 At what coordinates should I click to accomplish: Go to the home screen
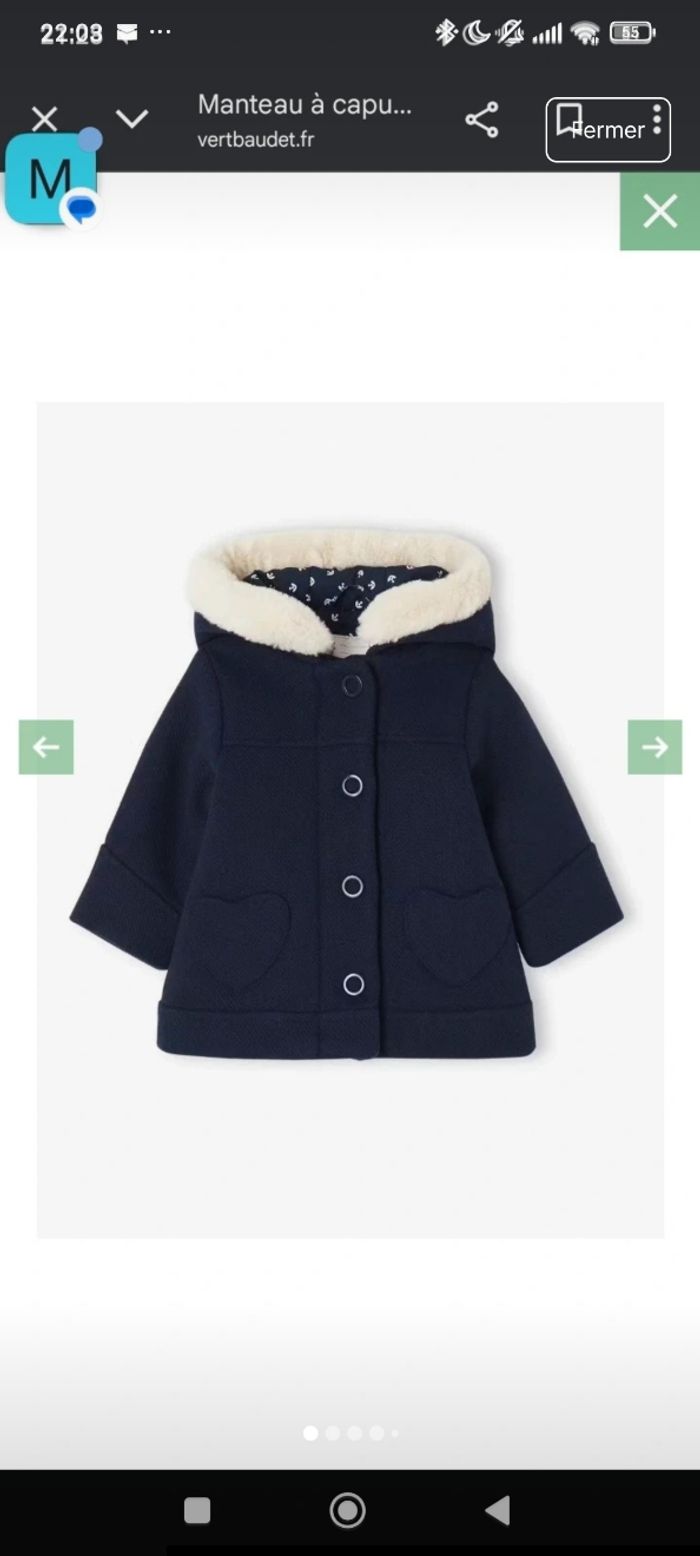point(348,1510)
